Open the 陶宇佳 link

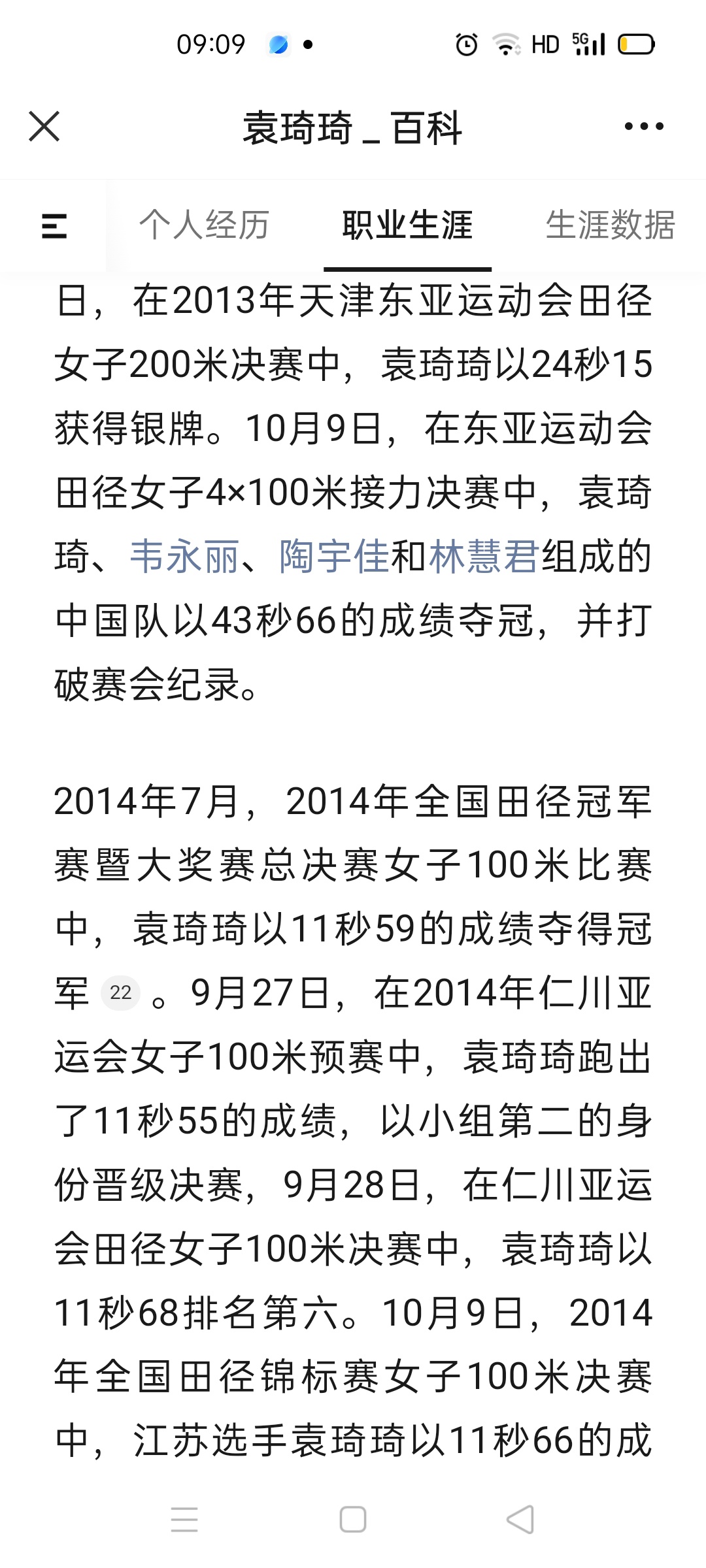pos(334,557)
